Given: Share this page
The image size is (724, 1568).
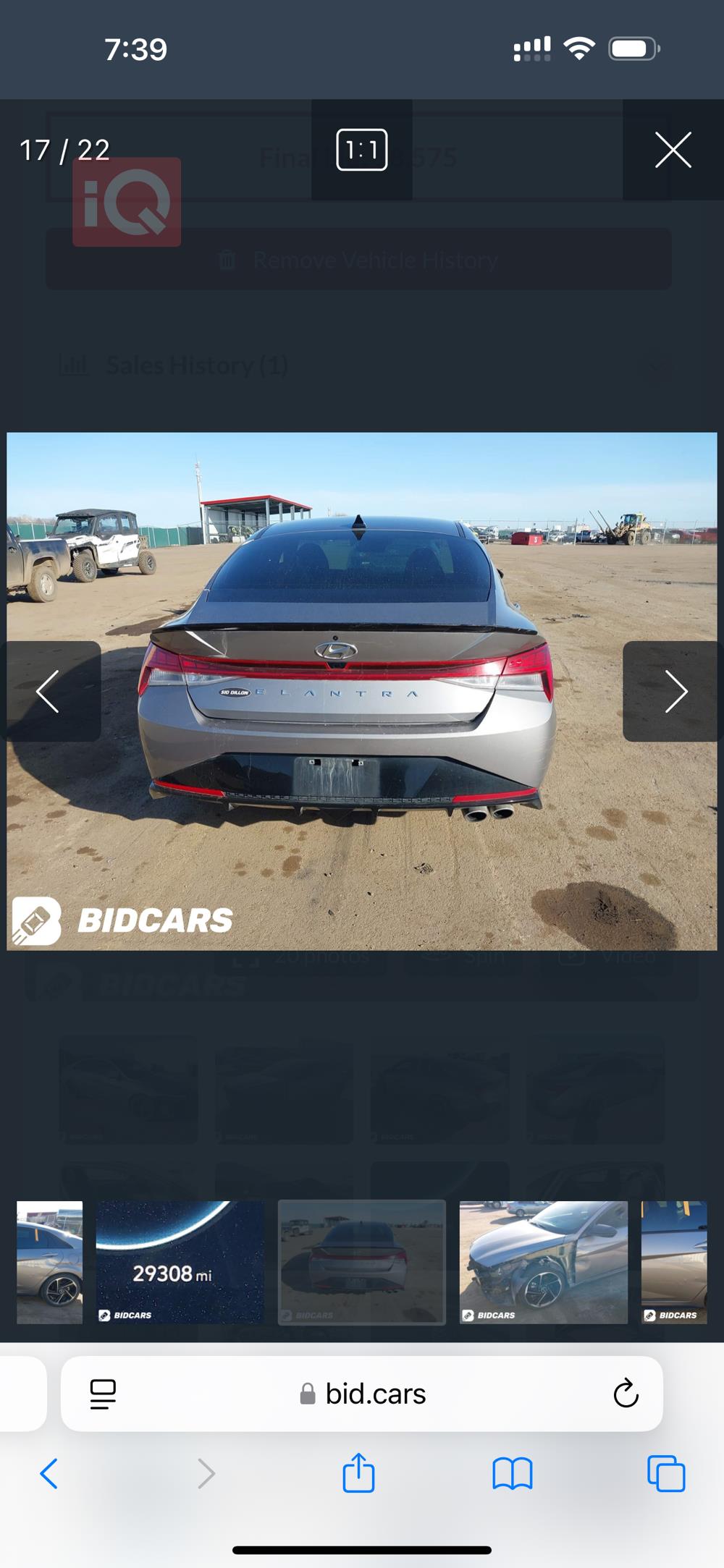Looking at the screenshot, I should click(358, 1473).
